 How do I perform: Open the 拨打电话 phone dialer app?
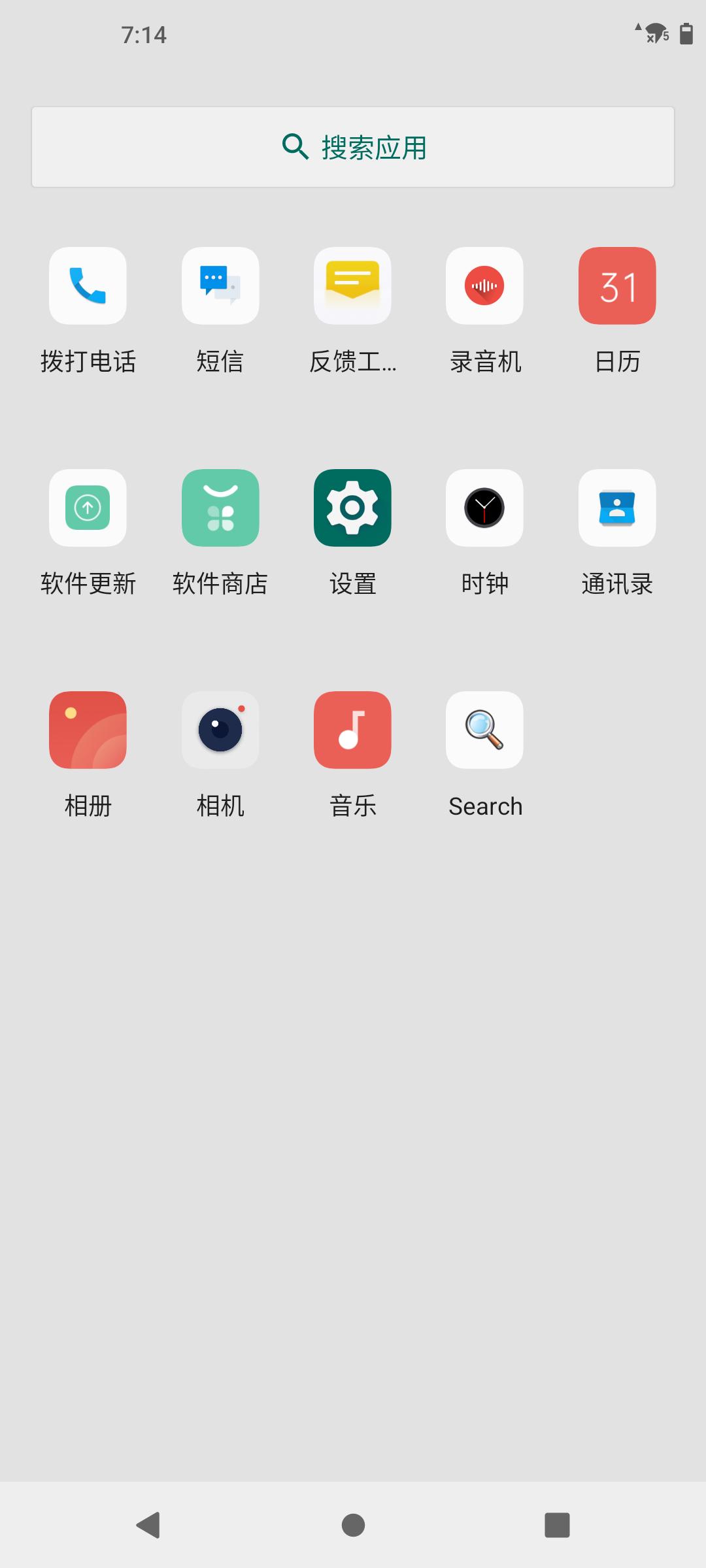[x=88, y=286]
